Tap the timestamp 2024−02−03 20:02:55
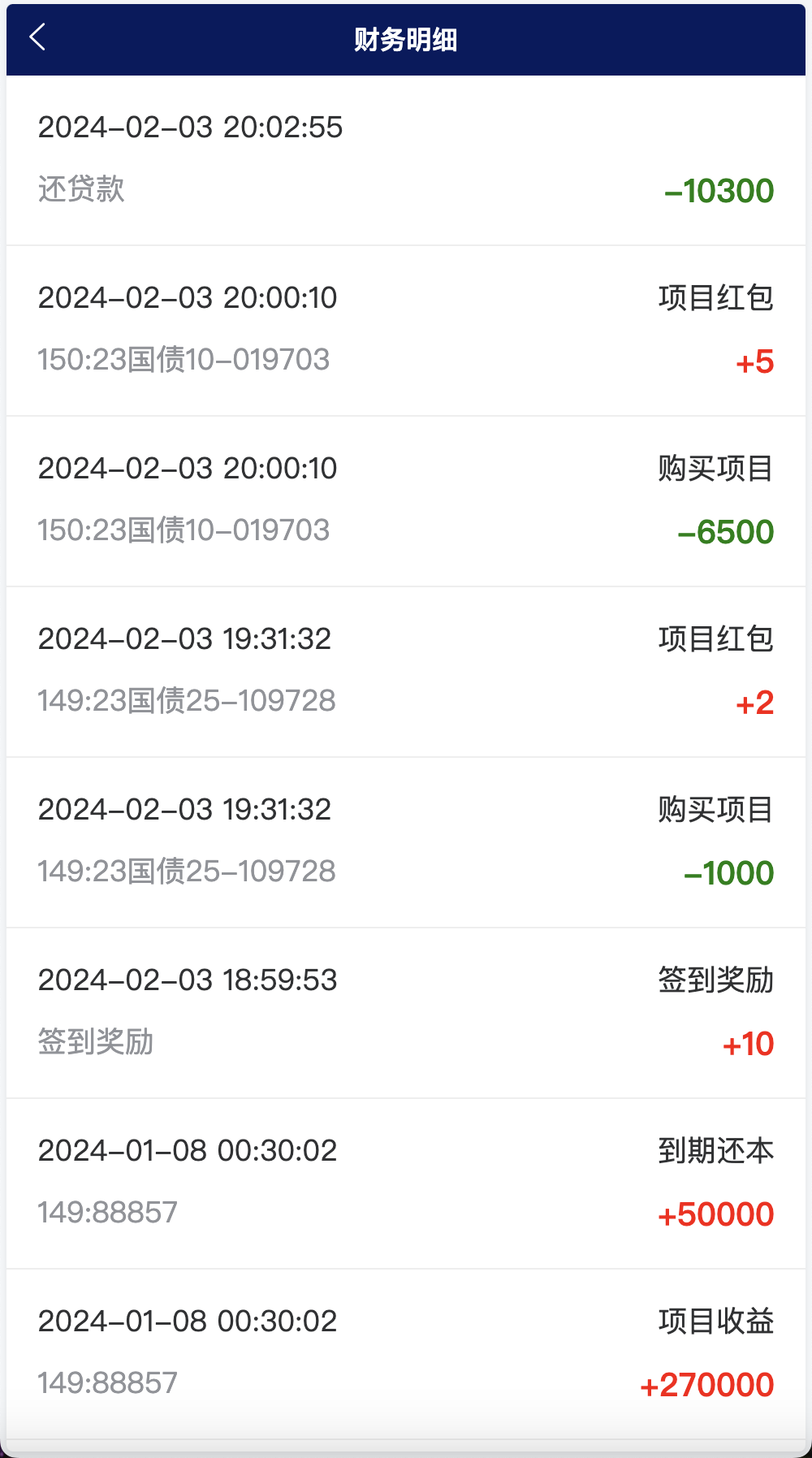 (189, 128)
